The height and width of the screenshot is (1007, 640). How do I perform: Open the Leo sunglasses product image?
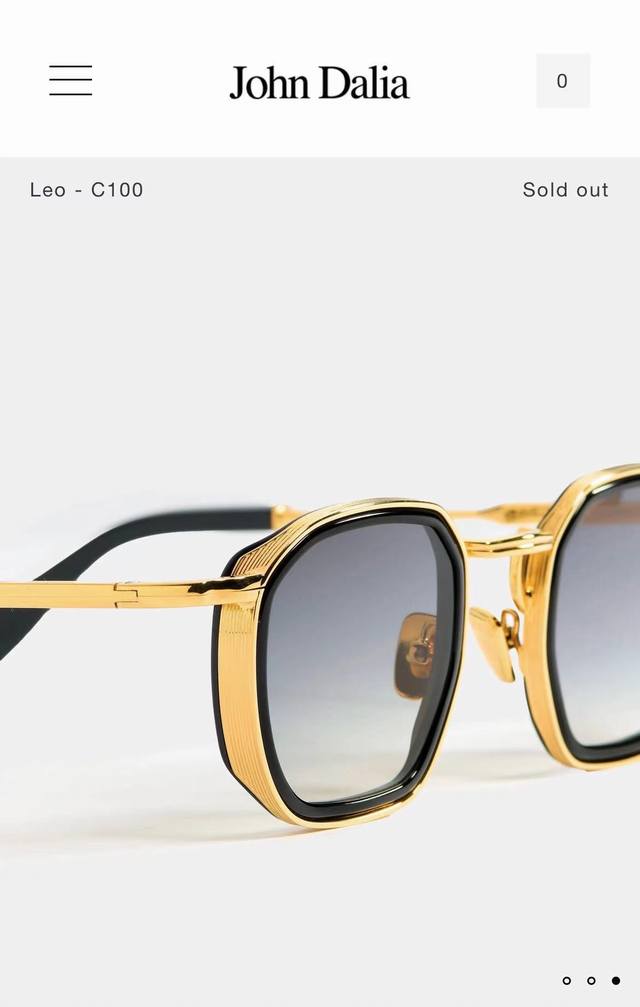coord(330,640)
